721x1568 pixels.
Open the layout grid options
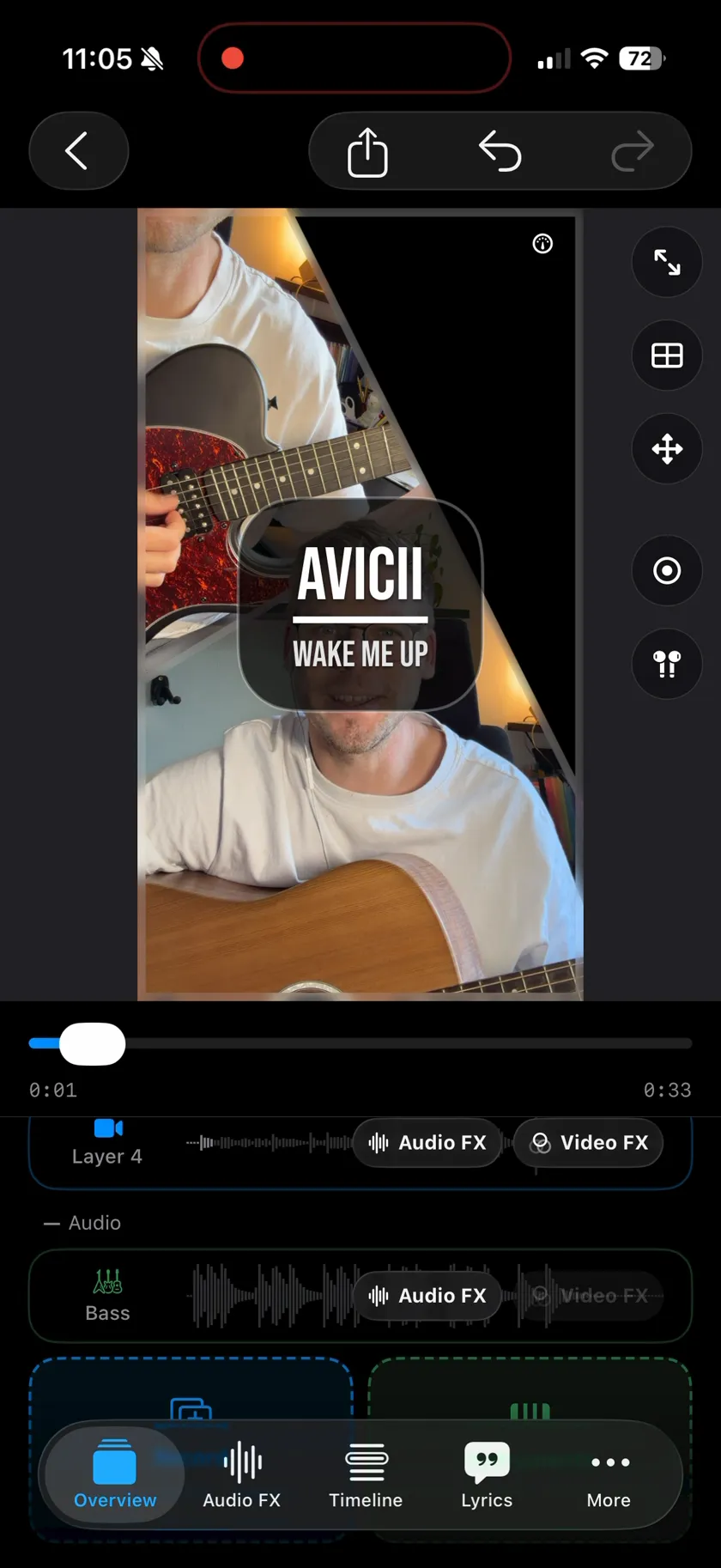(x=667, y=356)
